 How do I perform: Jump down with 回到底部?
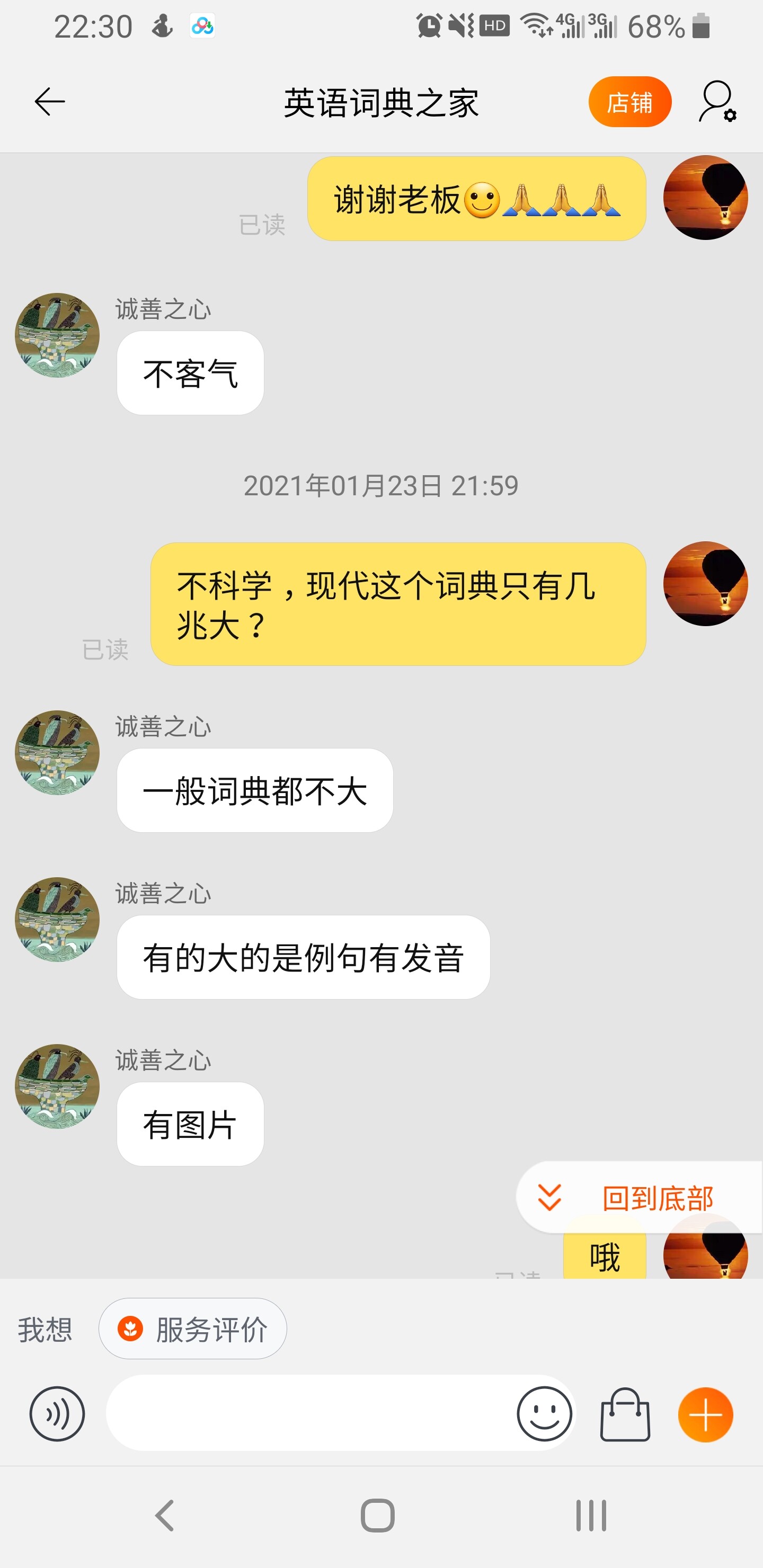(x=640, y=1197)
